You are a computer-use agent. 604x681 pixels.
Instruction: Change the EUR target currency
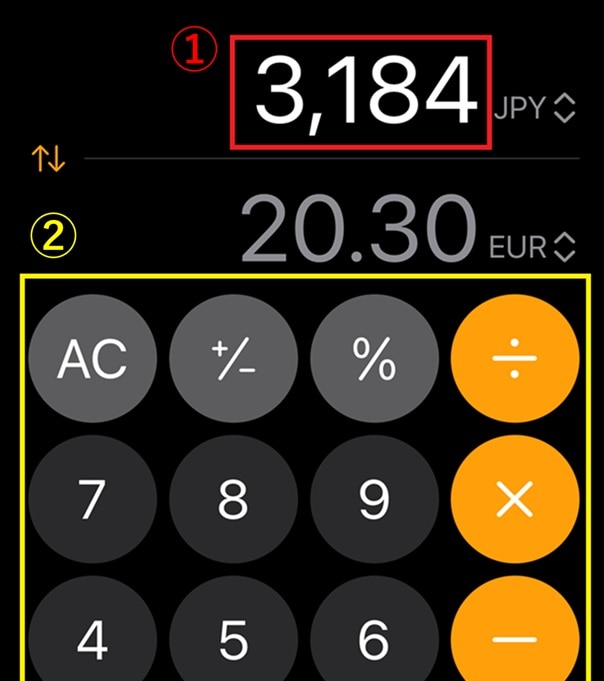point(535,246)
